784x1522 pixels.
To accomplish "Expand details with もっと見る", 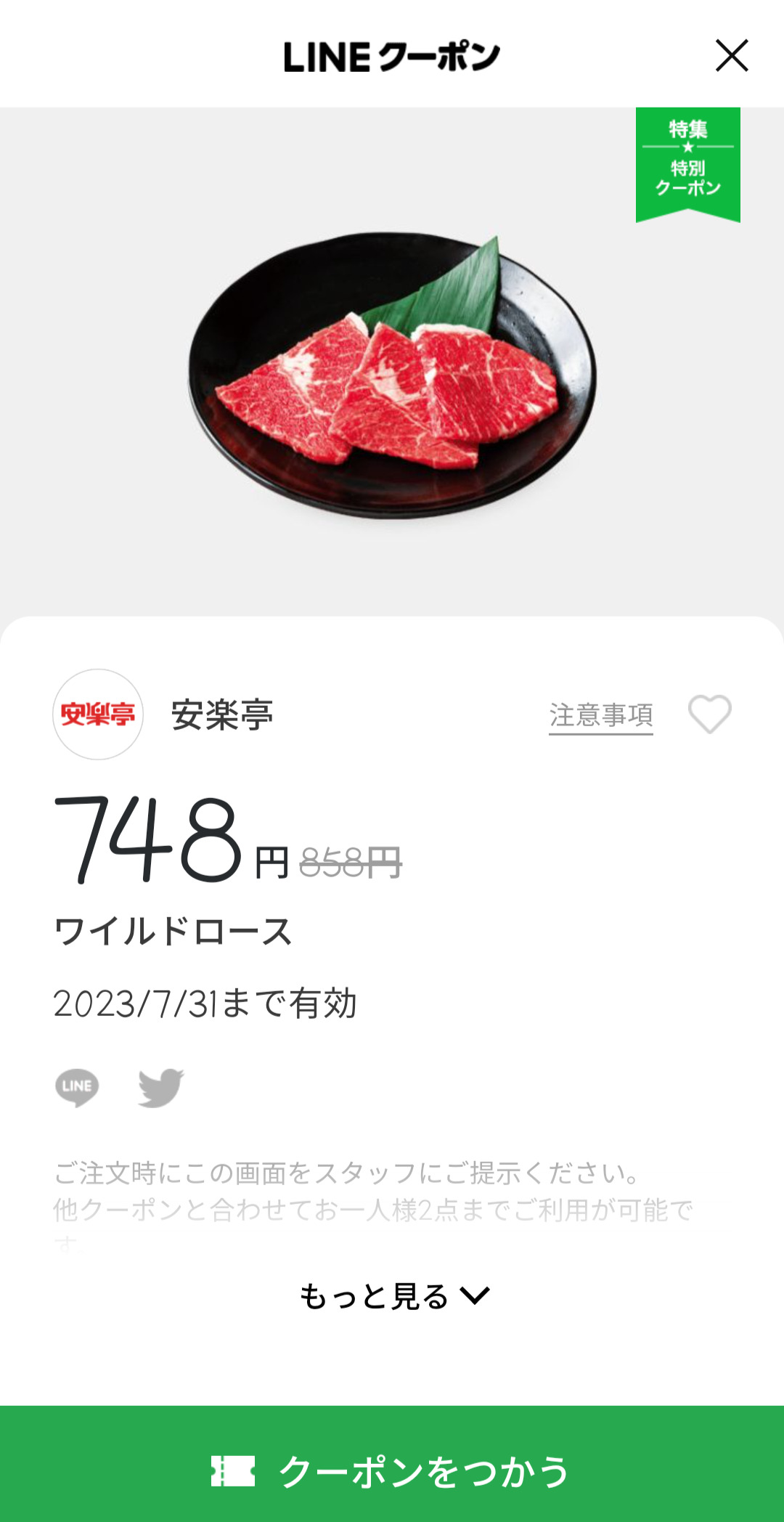I will [393, 1296].
